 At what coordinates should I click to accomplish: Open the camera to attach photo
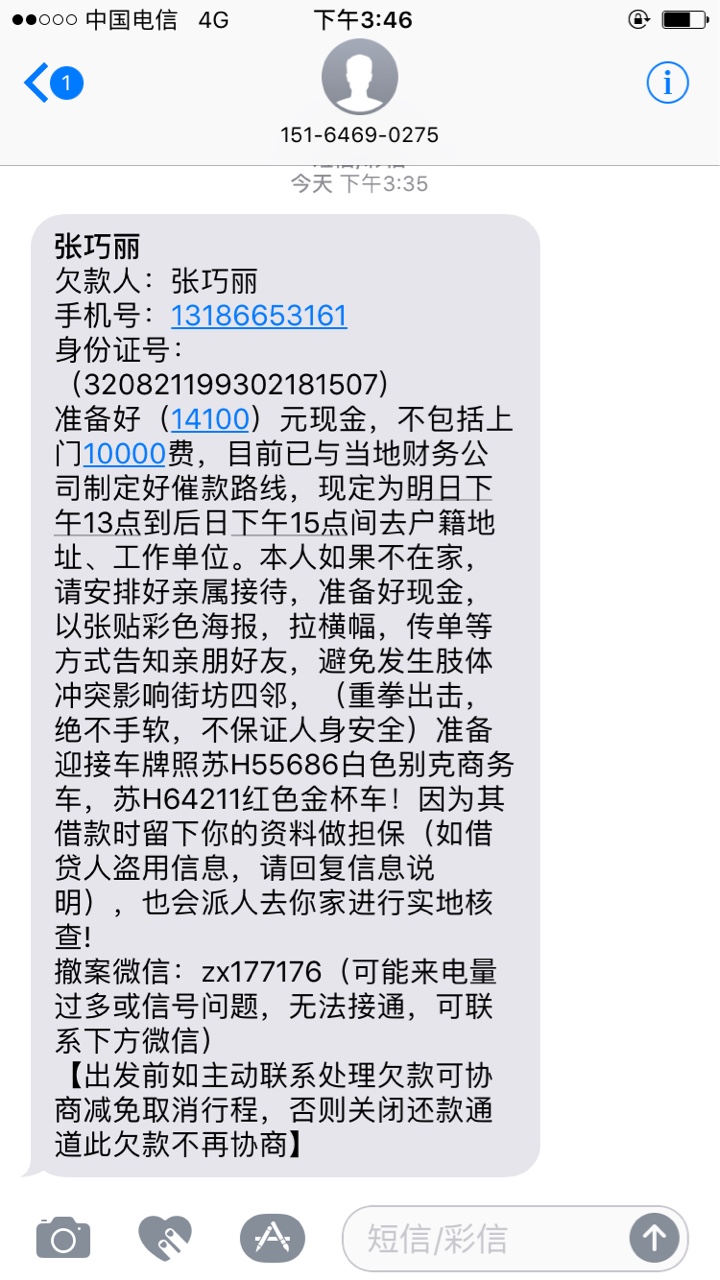[x=63, y=1239]
